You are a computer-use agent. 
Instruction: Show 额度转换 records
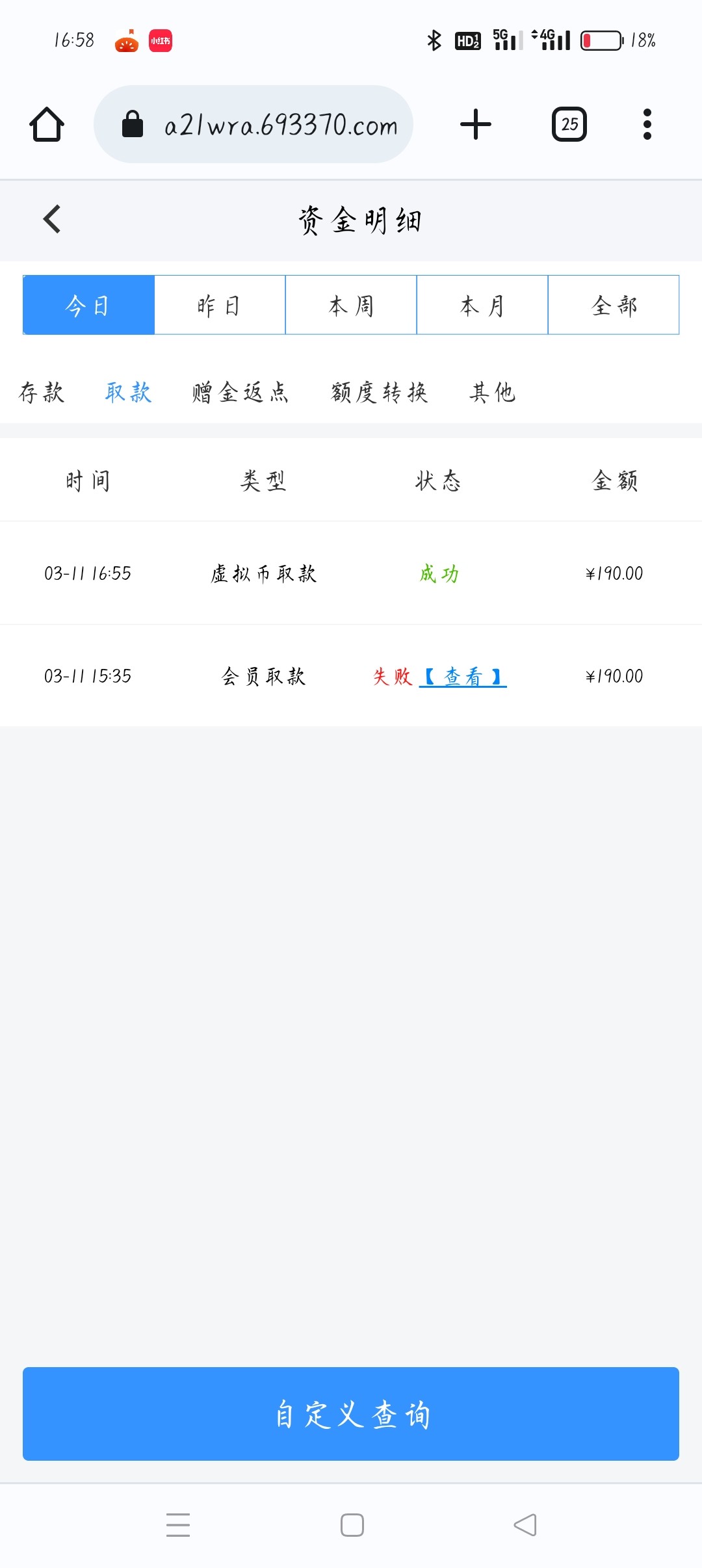tap(380, 392)
